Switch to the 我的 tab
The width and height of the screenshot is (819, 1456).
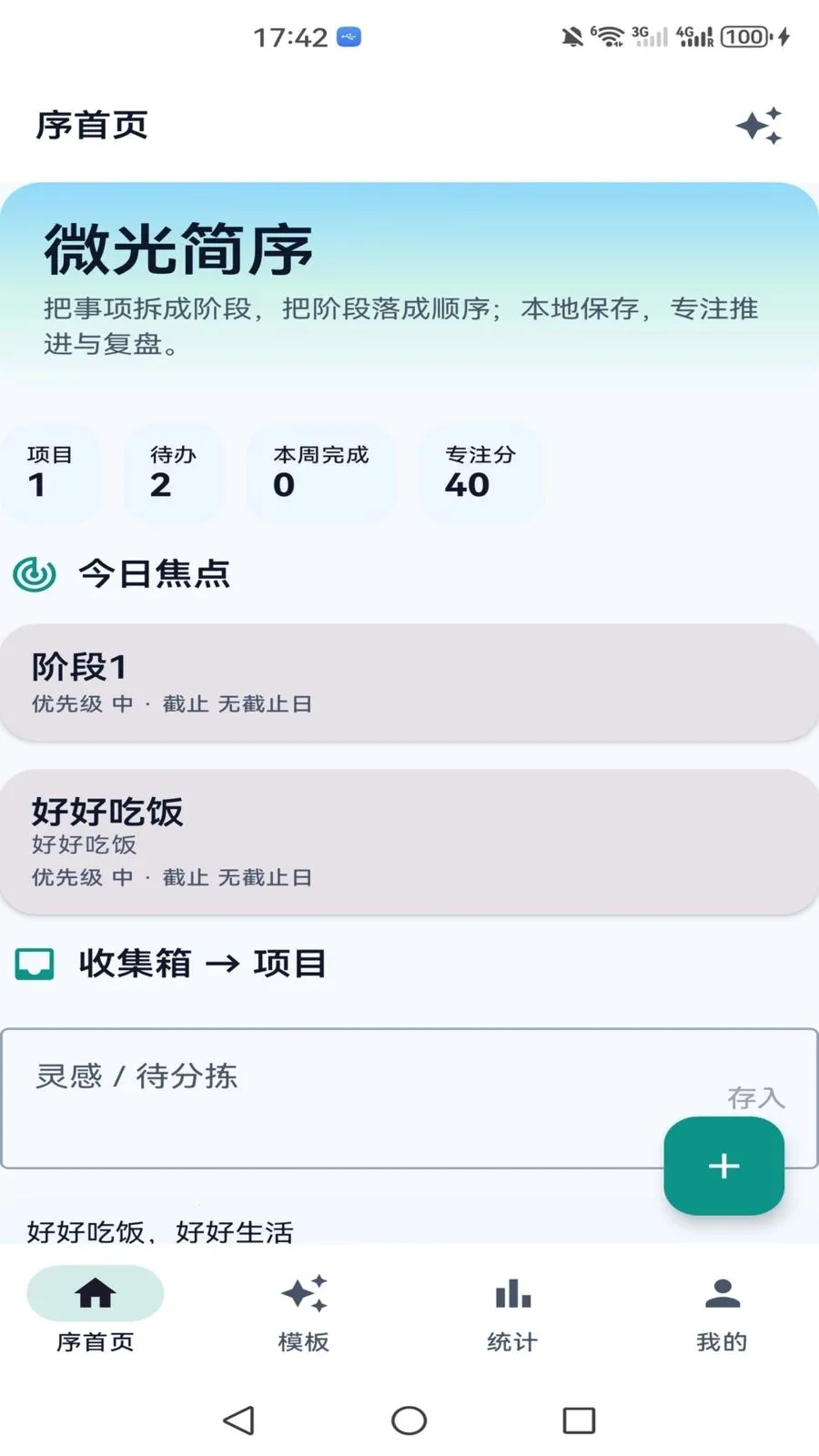pos(722,1310)
